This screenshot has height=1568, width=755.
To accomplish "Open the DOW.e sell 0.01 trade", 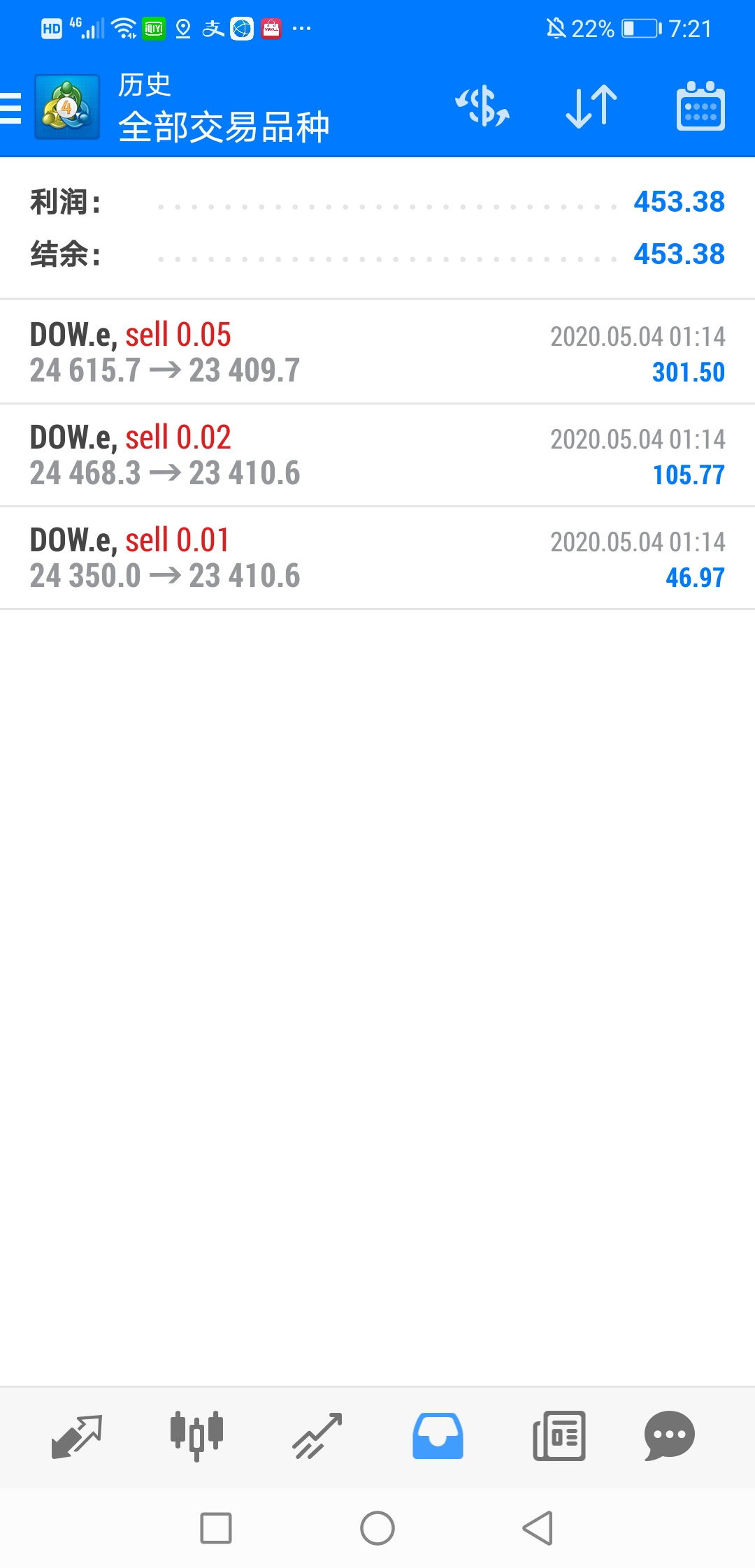I will 377,558.
